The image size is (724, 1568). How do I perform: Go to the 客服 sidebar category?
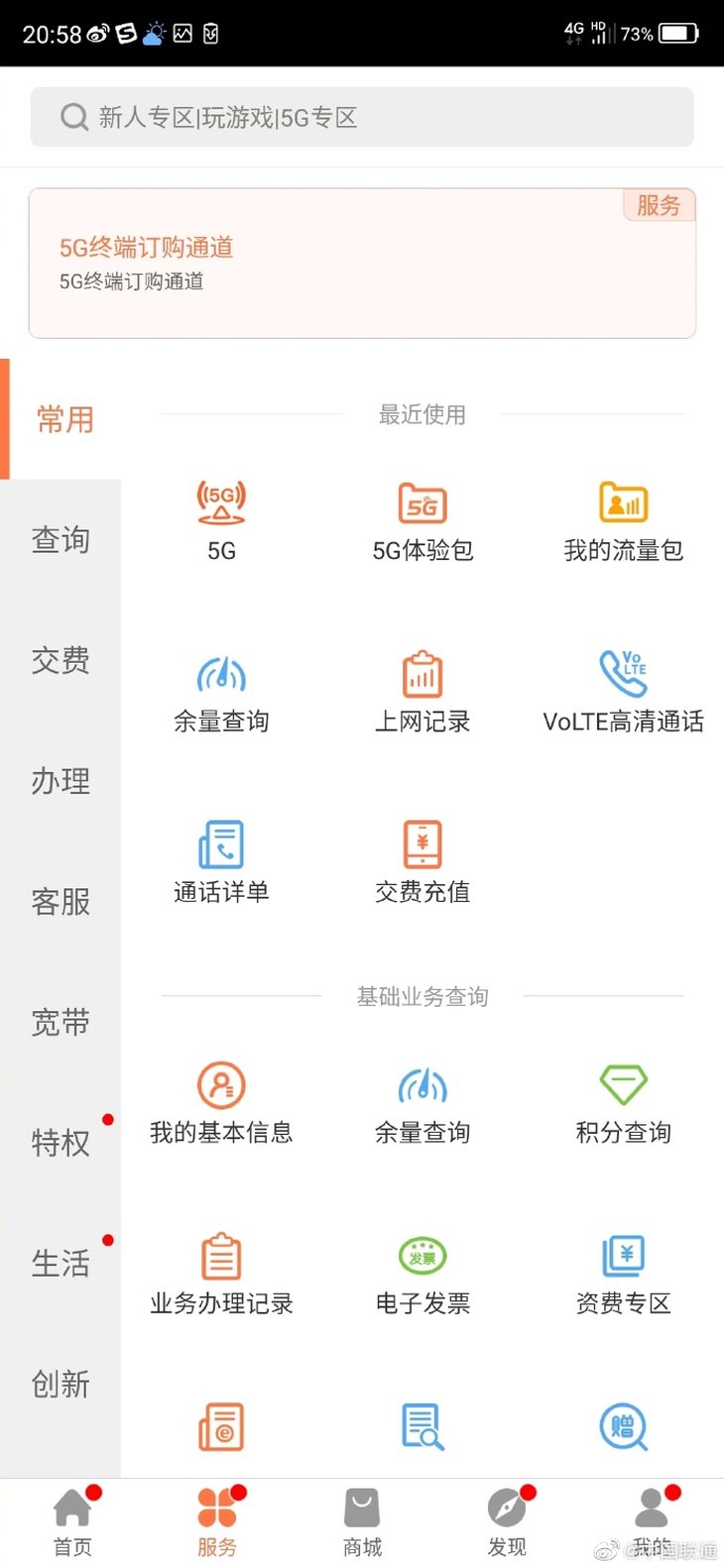point(60,902)
